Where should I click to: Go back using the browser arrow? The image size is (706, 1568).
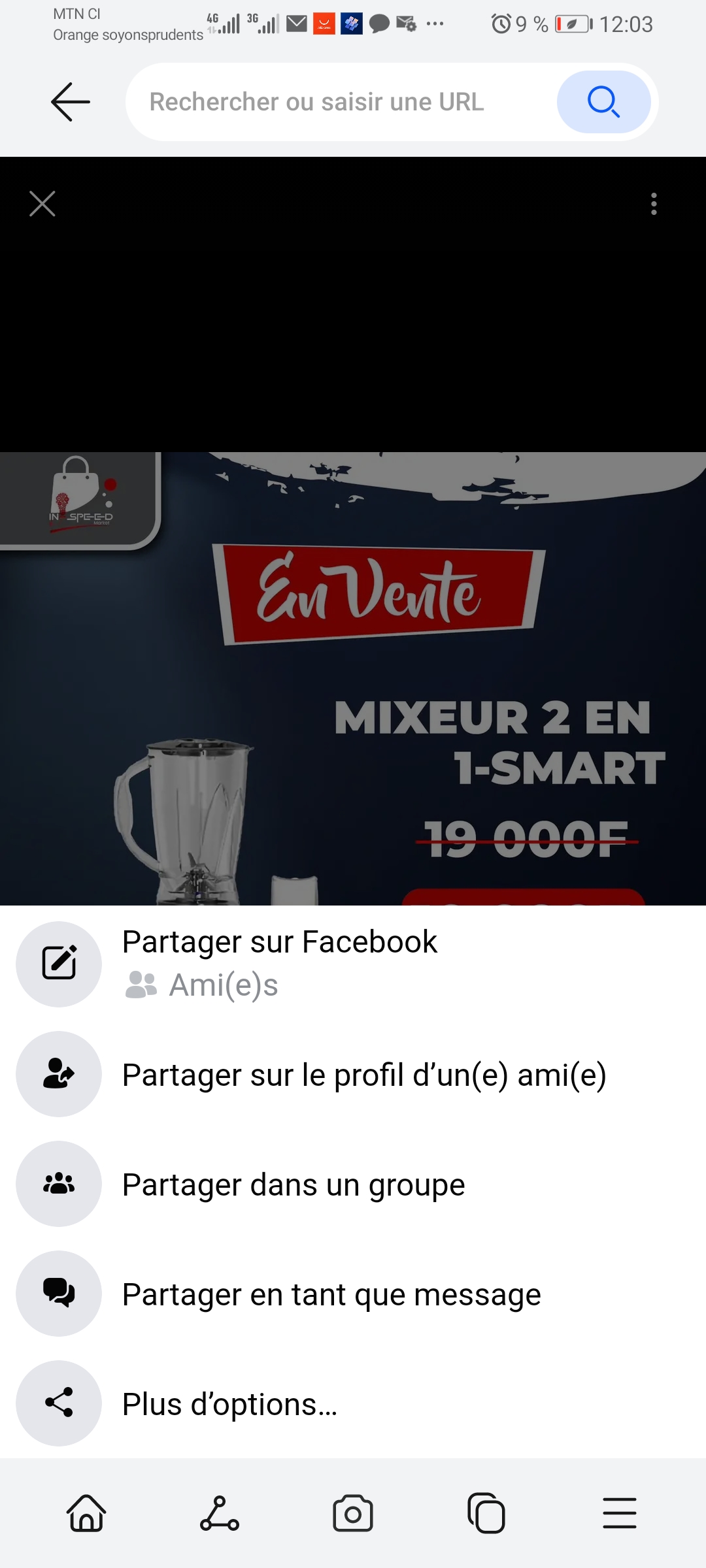point(71,102)
